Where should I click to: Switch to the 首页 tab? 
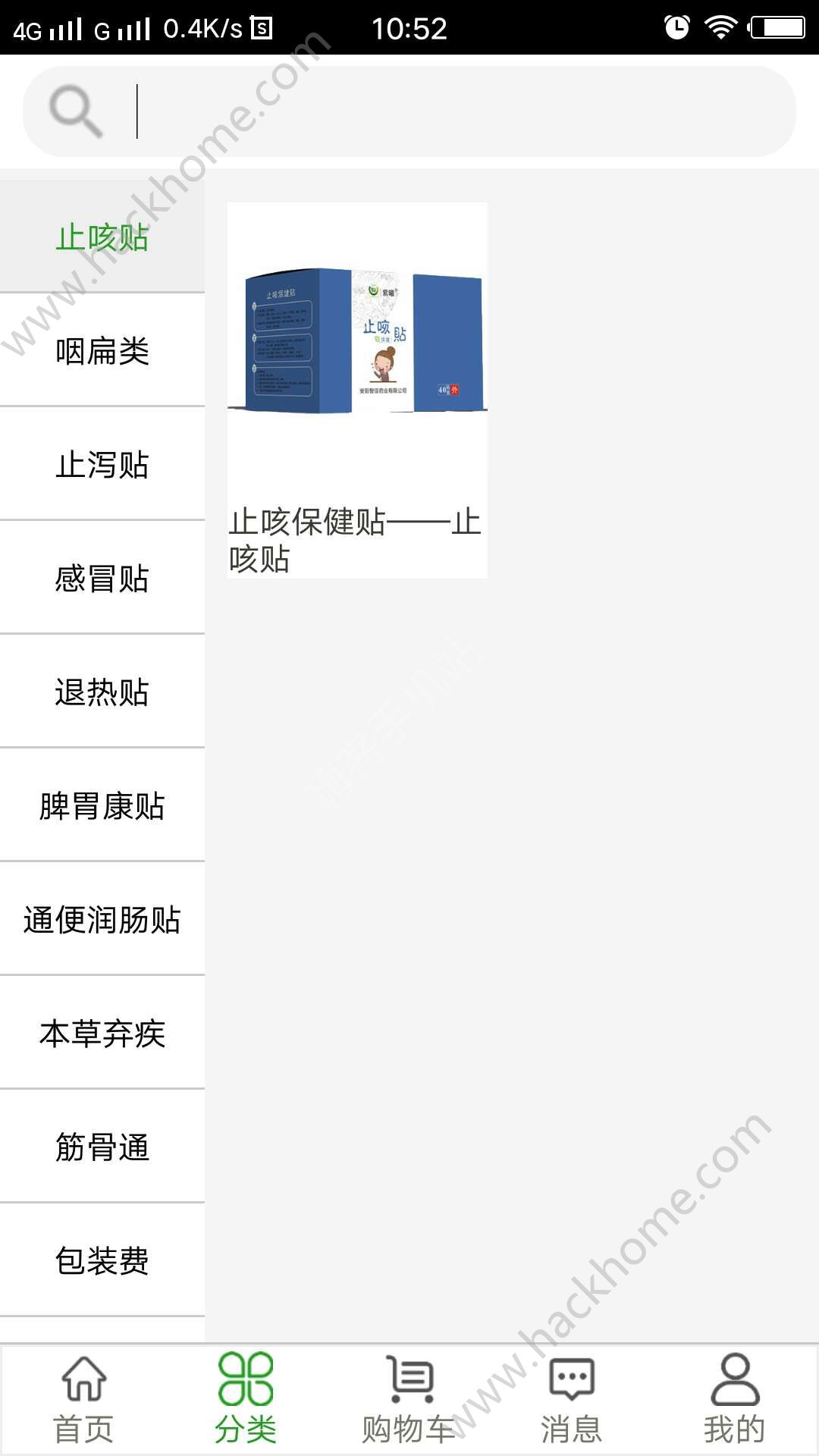83,1400
